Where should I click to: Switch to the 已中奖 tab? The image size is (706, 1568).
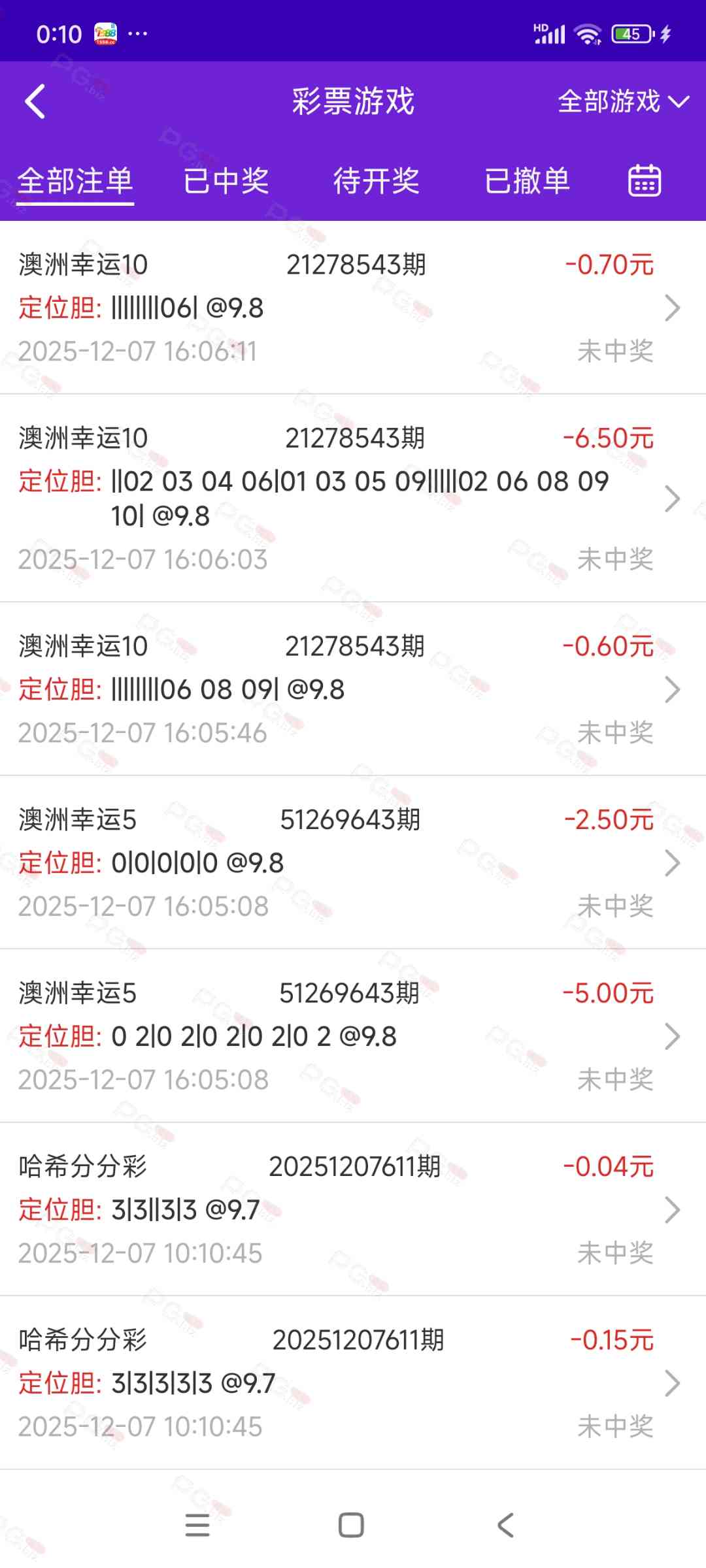(x=226, y=181)
